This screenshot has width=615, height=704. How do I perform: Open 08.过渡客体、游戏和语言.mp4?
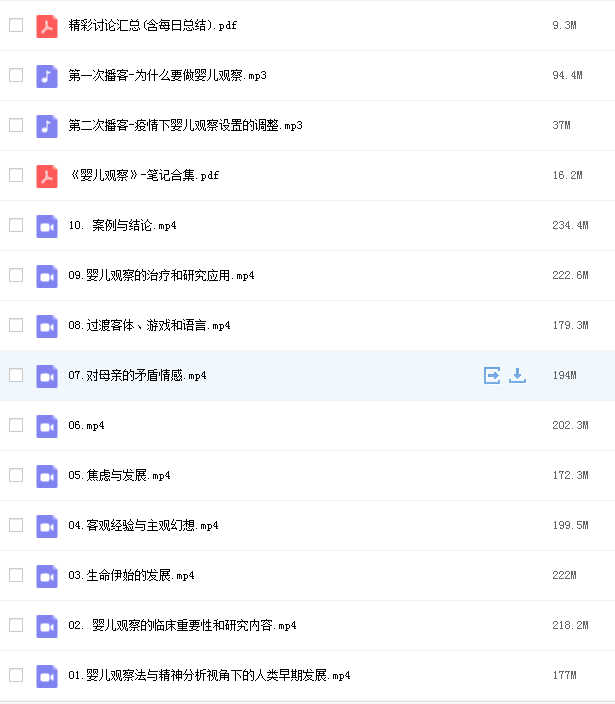tap(149, 325)
